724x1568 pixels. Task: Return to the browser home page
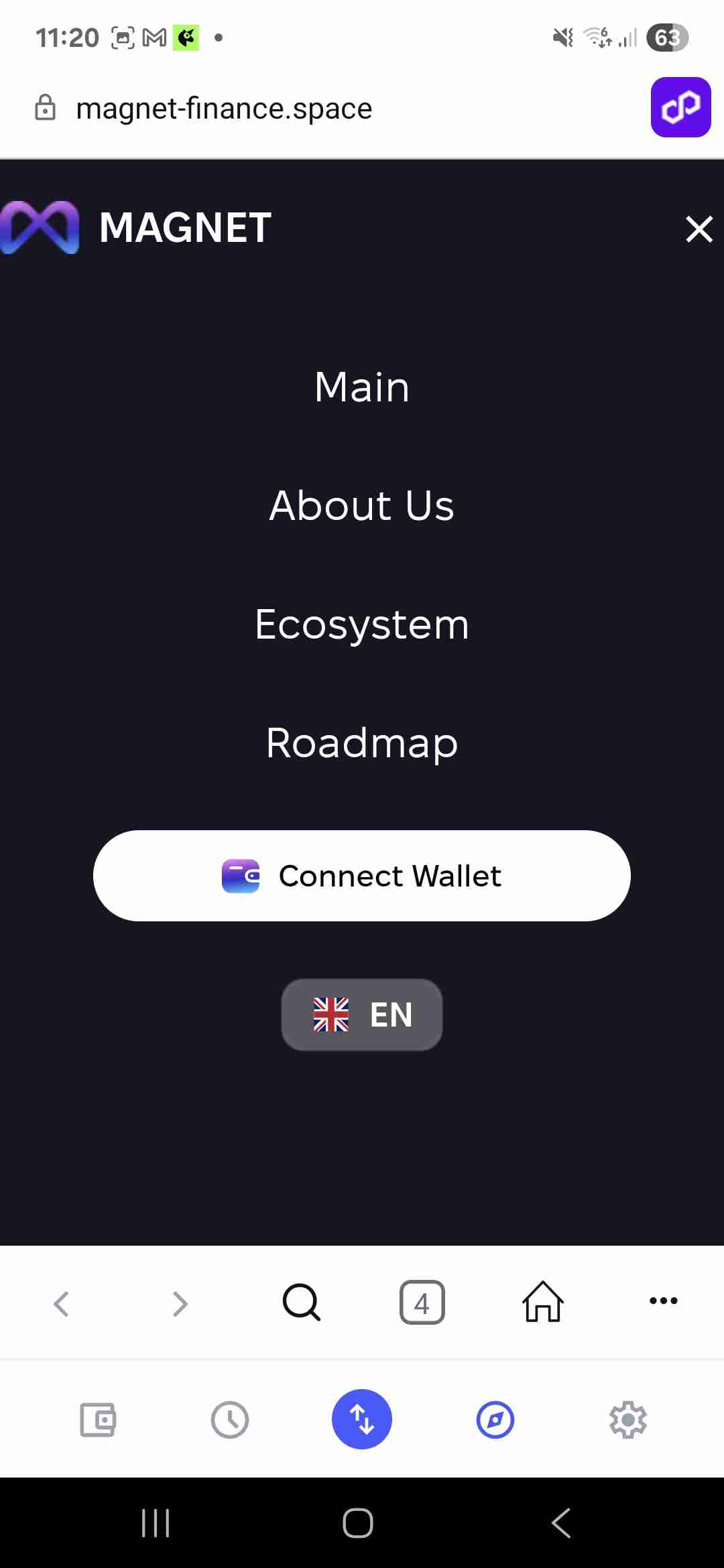click(542, 1303)
